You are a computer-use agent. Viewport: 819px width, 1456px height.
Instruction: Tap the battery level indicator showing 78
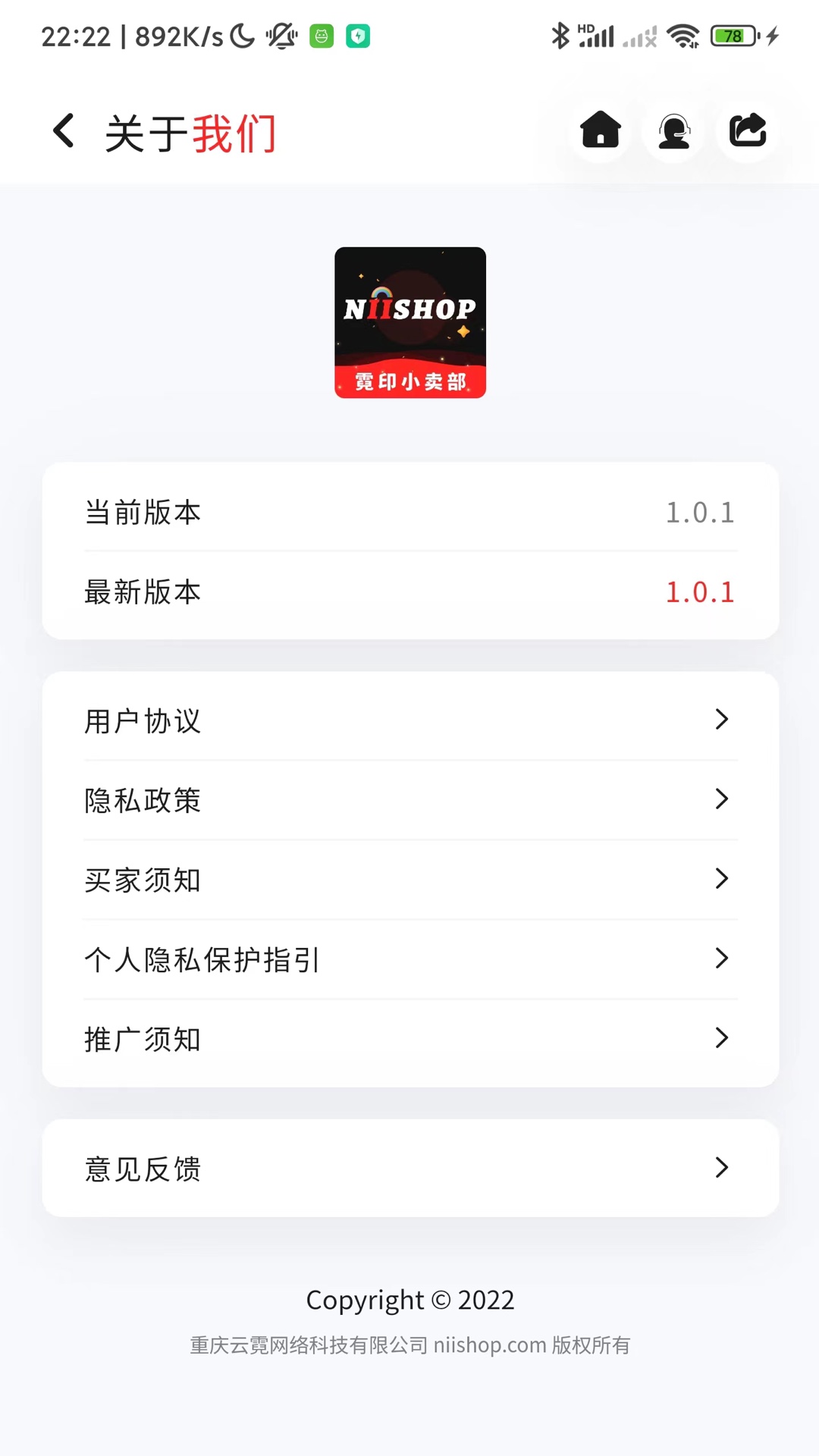pyautogui.click(x=730, y=36)
